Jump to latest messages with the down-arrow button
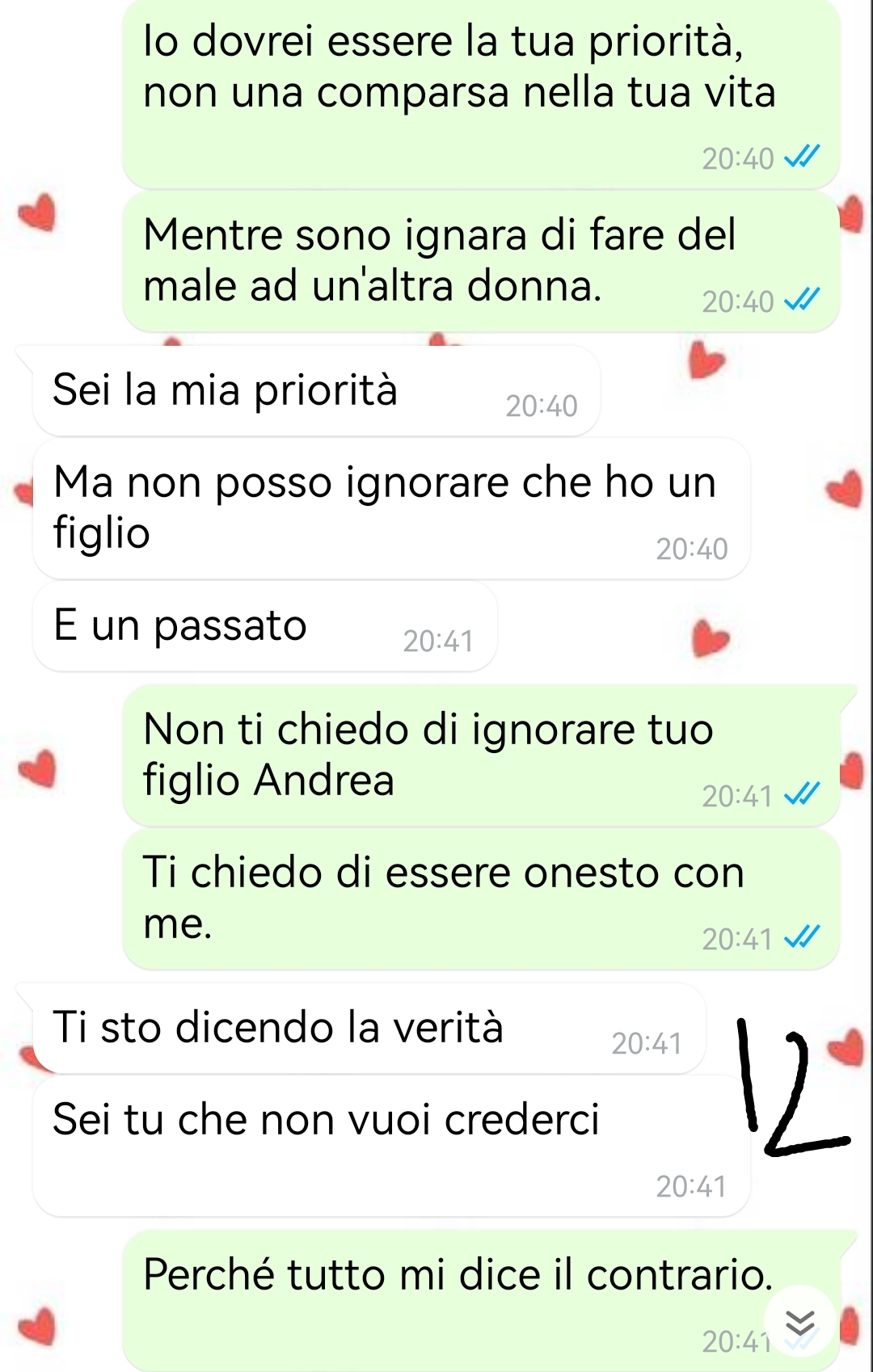873x1372 pixels. click(800, 1323)
